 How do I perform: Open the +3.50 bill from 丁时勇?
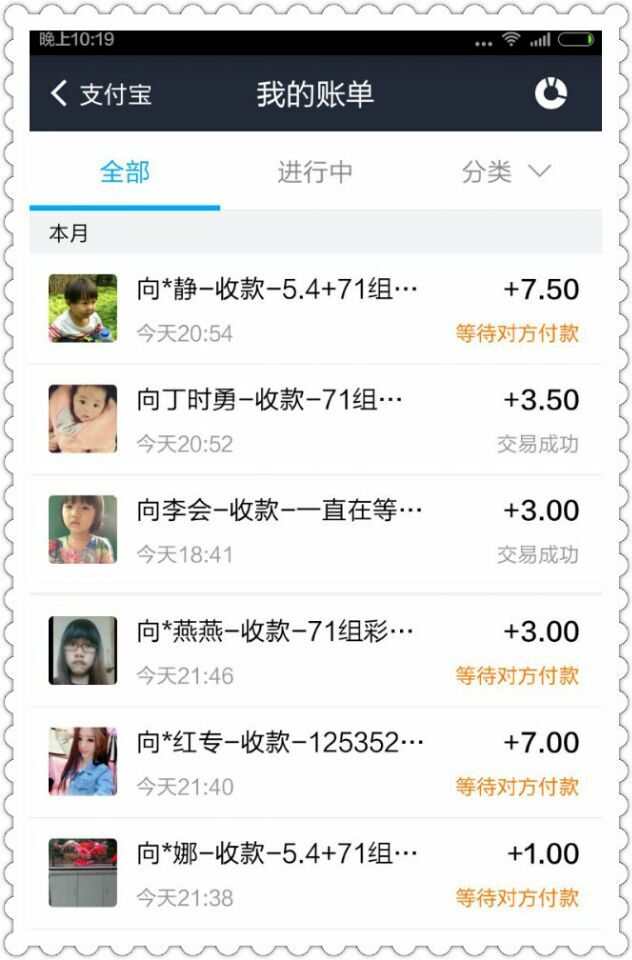click(315, 419)
